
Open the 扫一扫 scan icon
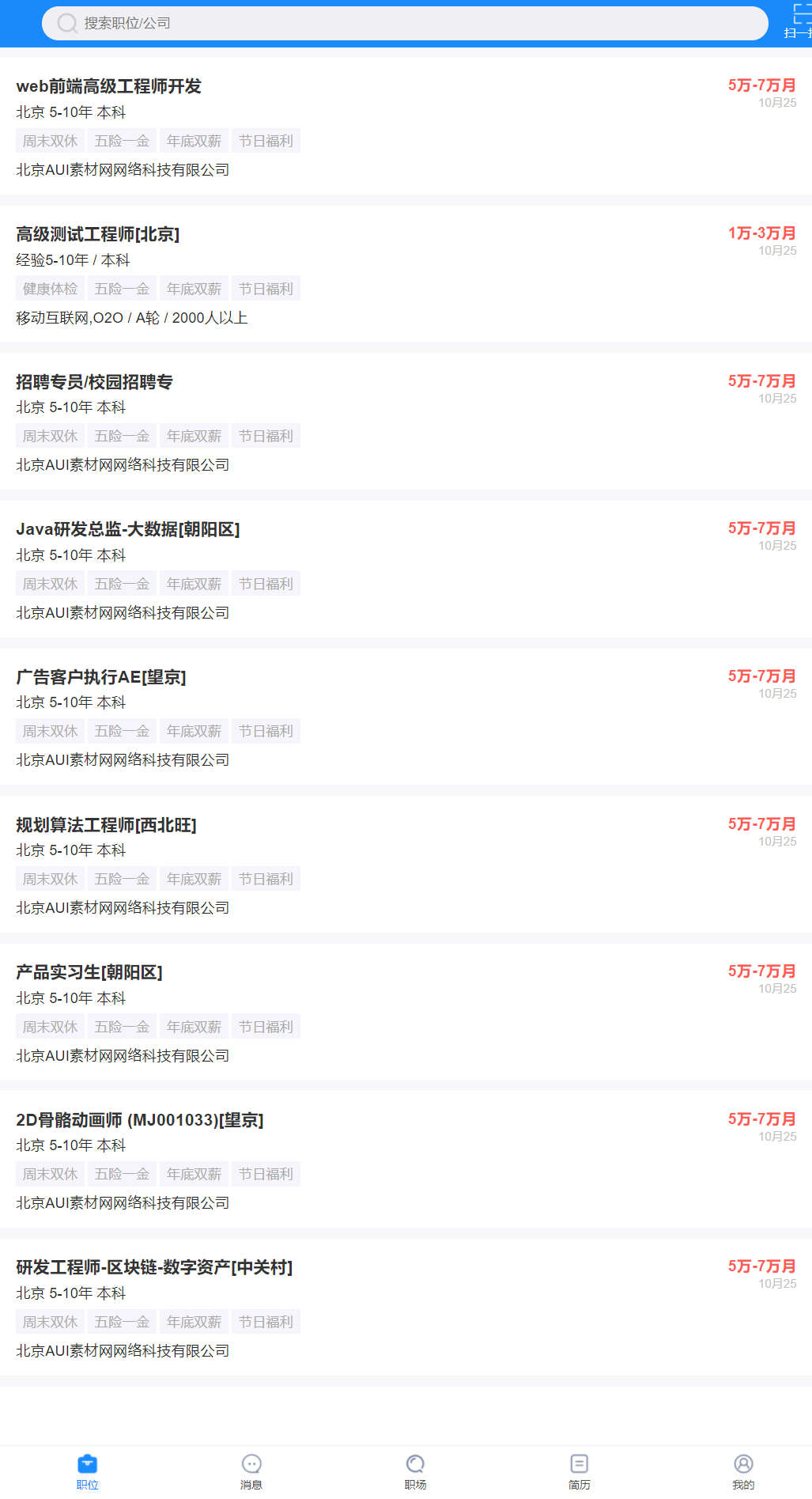point(800,21)
